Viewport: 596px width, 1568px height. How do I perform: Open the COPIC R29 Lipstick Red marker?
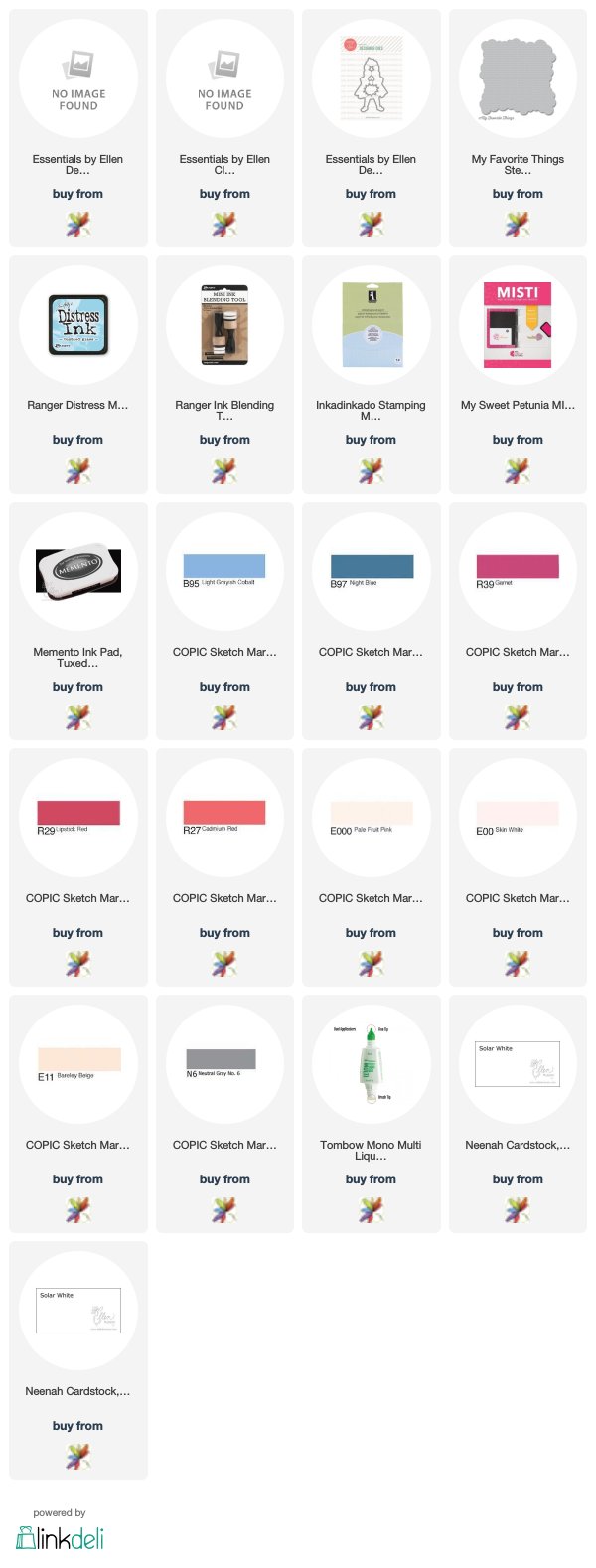[x=77, y=817]
